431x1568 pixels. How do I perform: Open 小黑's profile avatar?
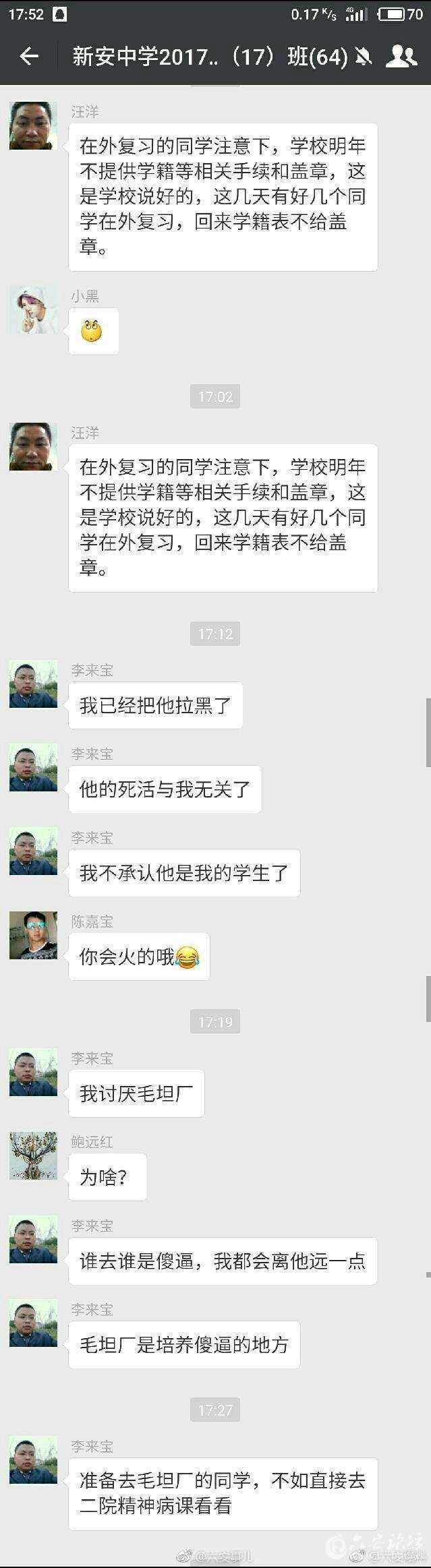tap(33, 310)
